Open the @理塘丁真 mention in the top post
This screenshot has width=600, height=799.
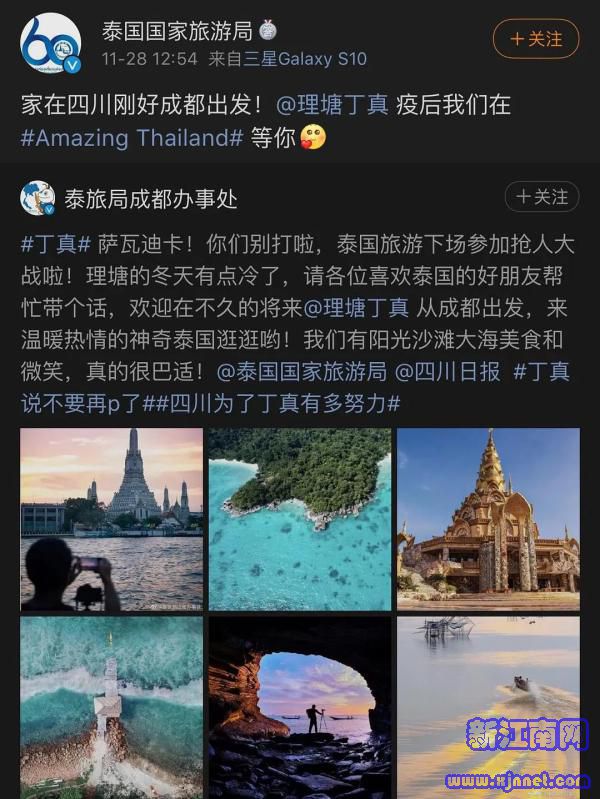pyautogui.click(x=331, y=105)
